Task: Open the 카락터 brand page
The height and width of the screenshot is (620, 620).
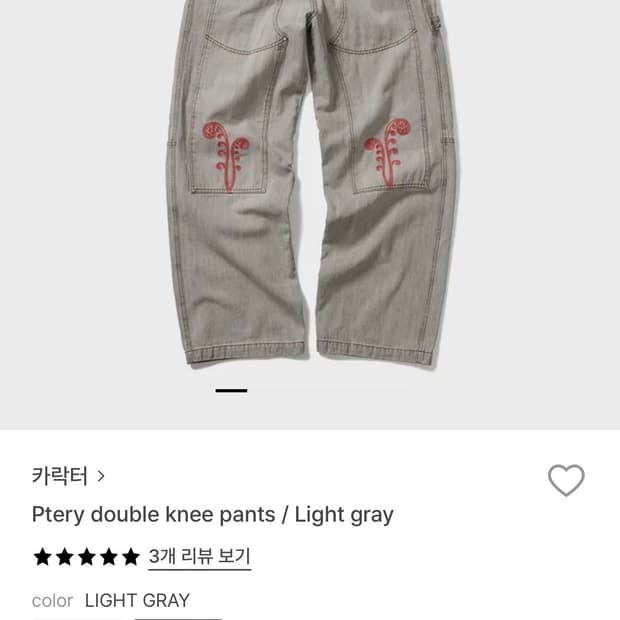Action: (68, 476)
